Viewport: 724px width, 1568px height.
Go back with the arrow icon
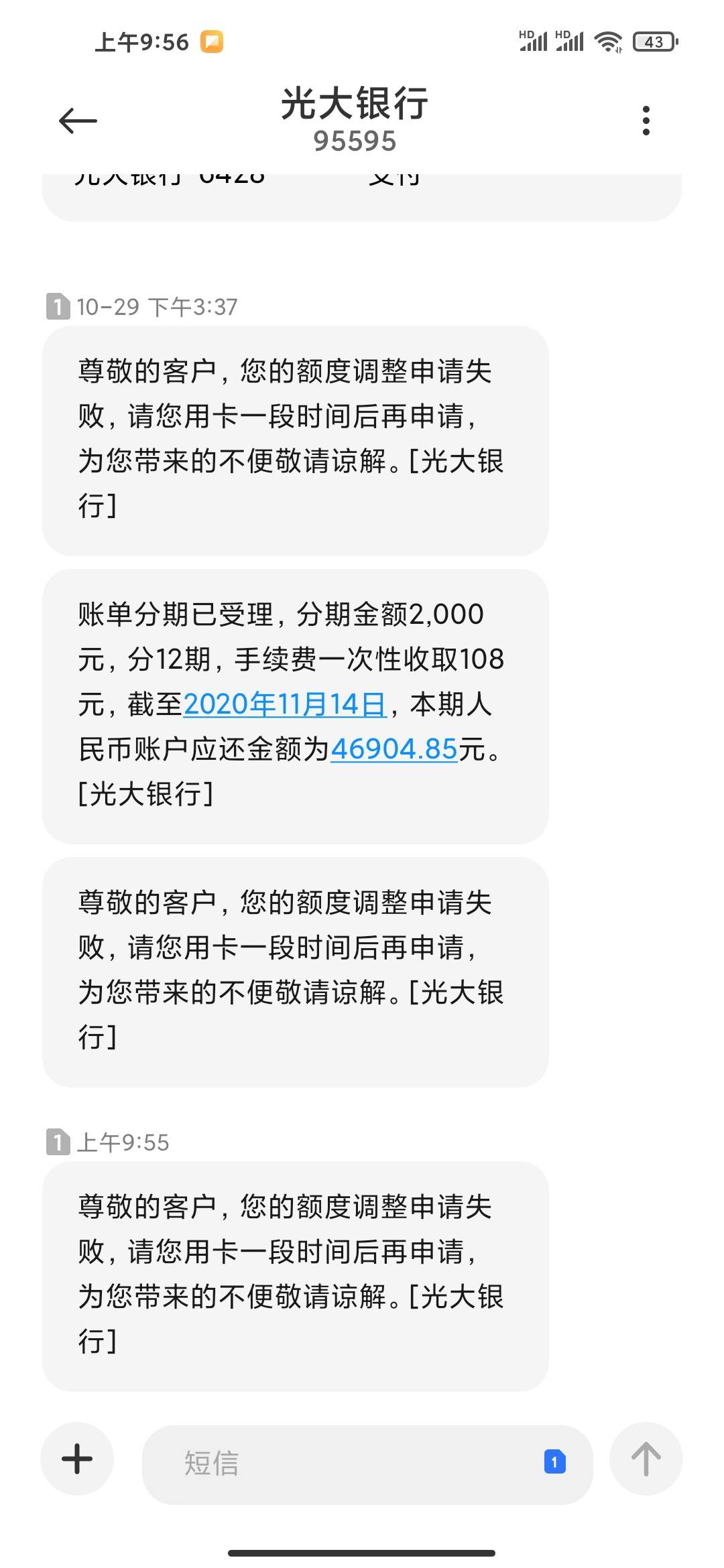(x=78, y=121)
